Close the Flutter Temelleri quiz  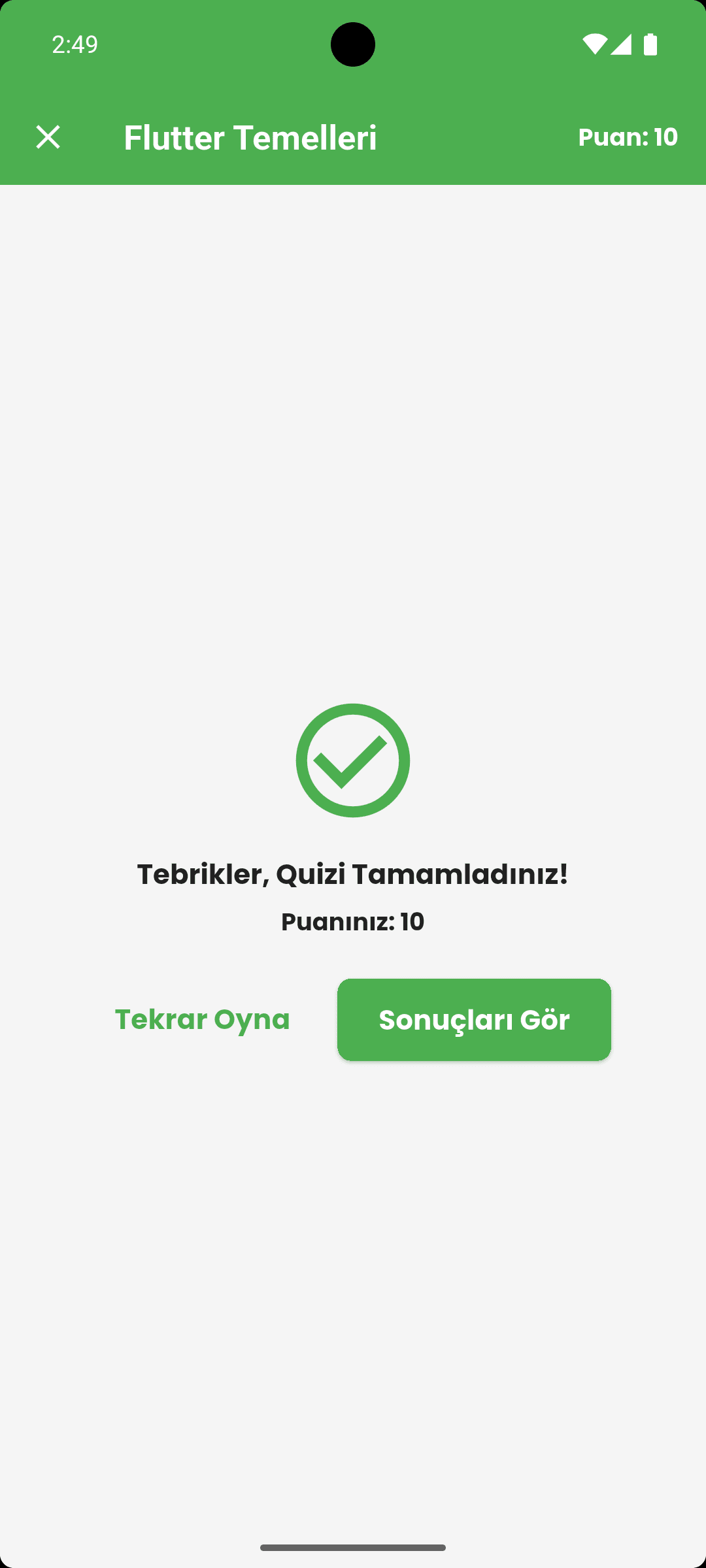tap(48, 137)
